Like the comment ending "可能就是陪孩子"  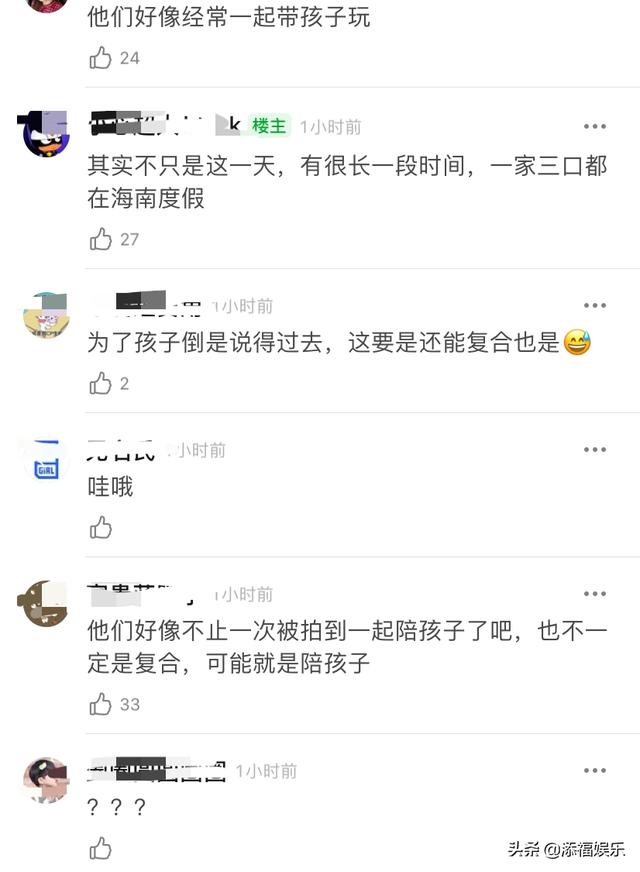point(101,704)
